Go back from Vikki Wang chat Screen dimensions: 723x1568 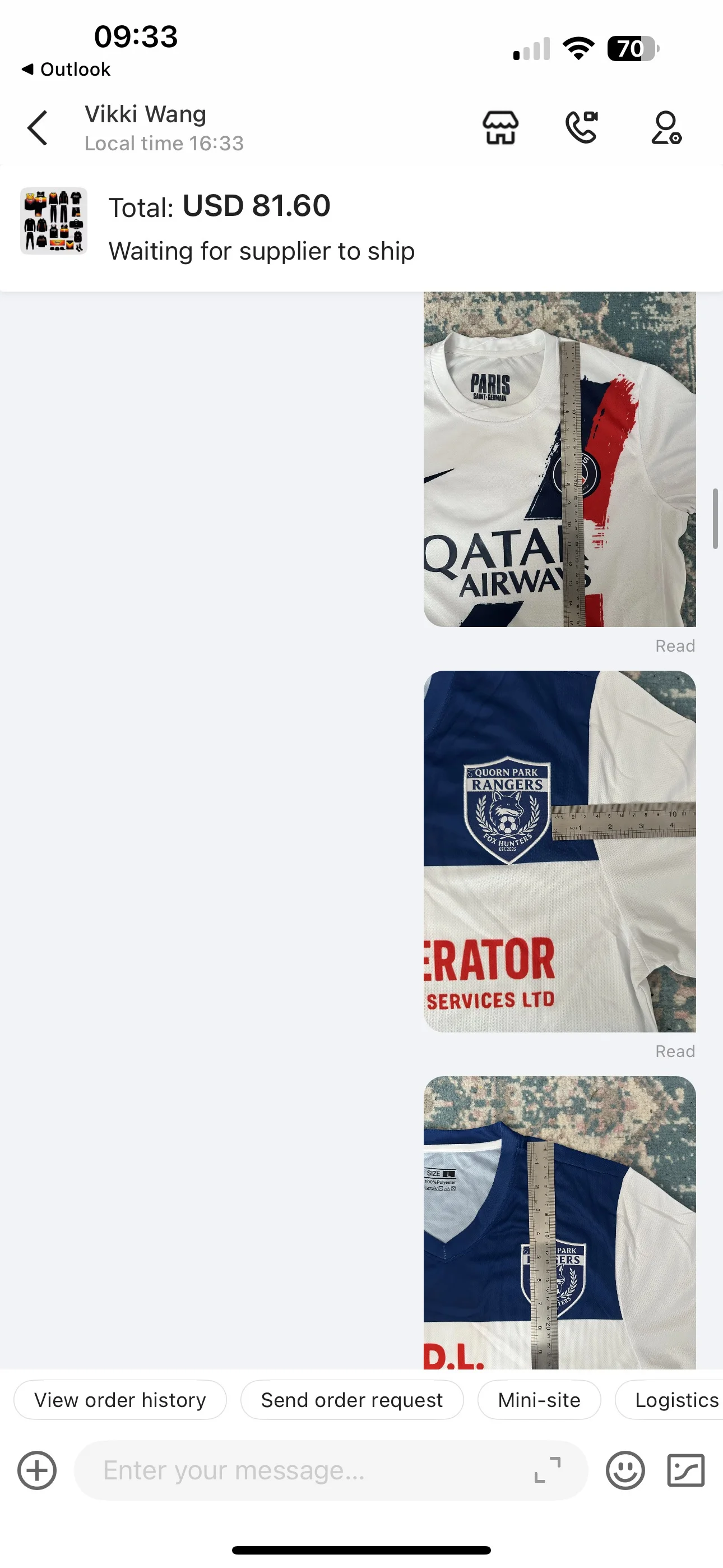coord(38,128)
